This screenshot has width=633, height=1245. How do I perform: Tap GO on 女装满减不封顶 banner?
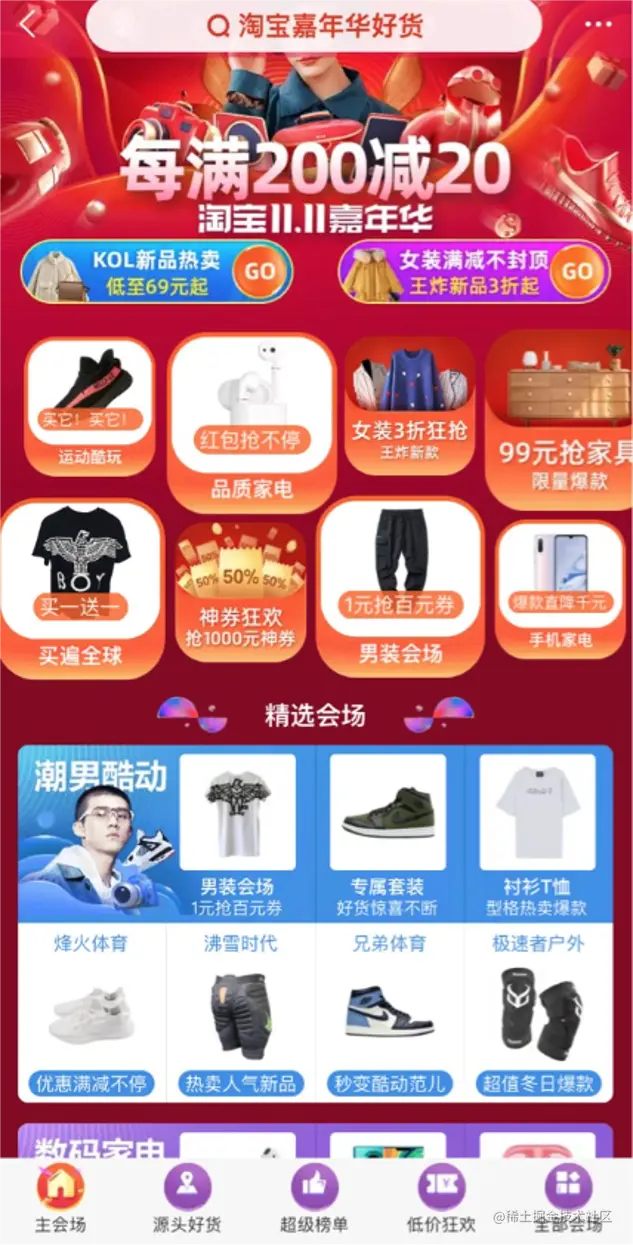click(x=577, y=271)
